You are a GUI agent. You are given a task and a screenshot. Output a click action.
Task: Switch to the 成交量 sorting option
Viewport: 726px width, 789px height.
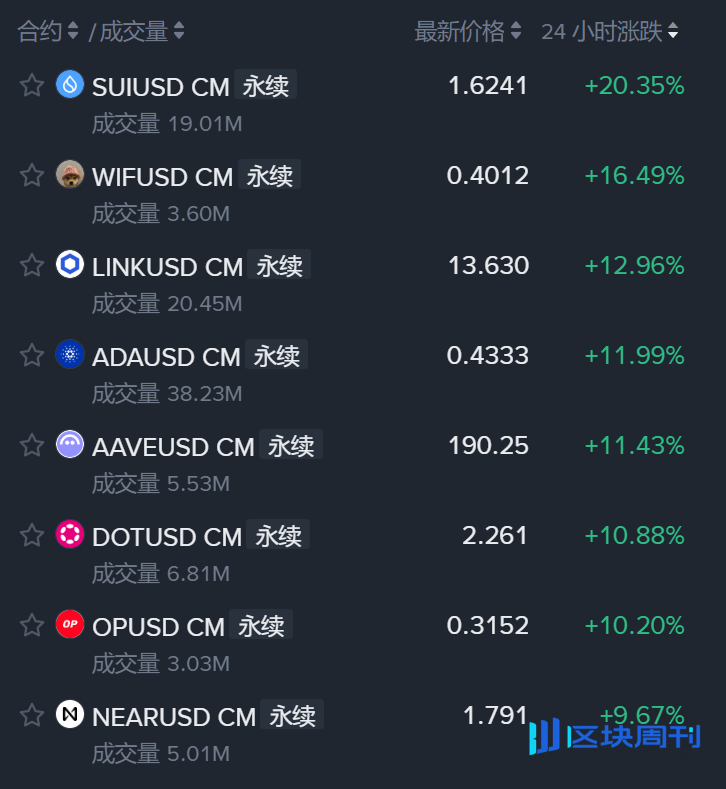pyautogui.click(x=130, y=30)
